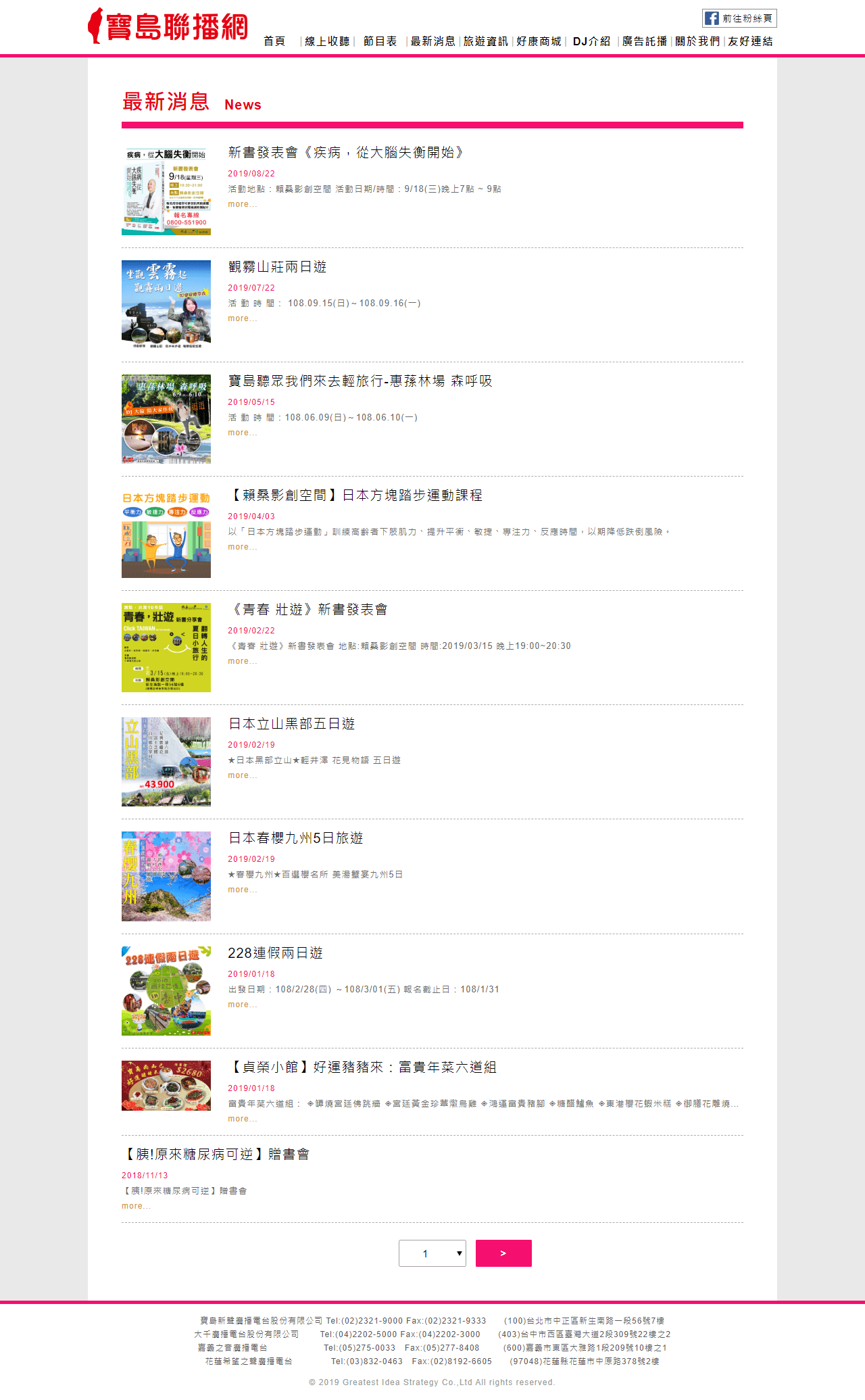Open 線上收聽 online listening

tap(327, 41)
